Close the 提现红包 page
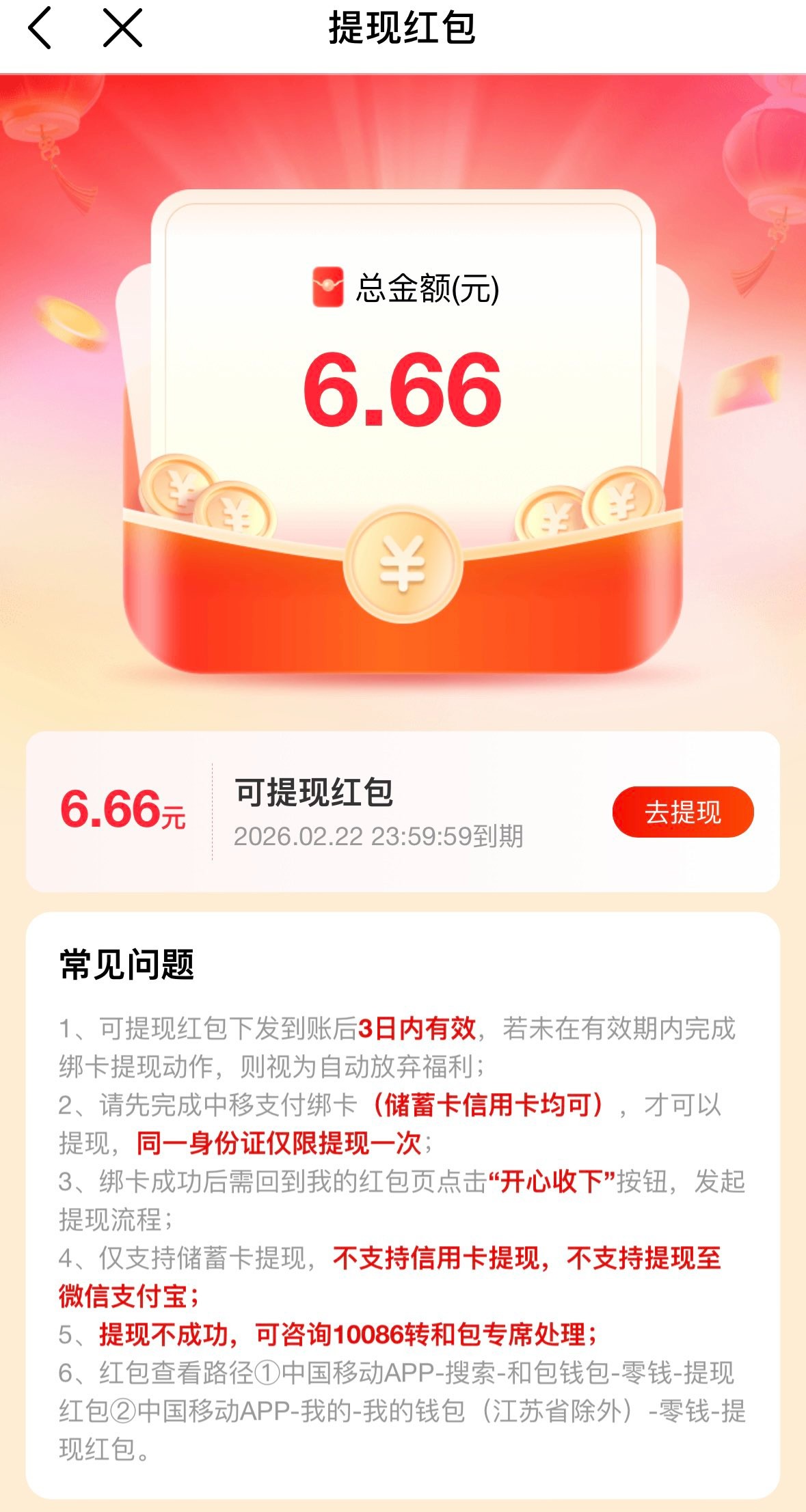806x1512 pixels. [x=122, y=29]
